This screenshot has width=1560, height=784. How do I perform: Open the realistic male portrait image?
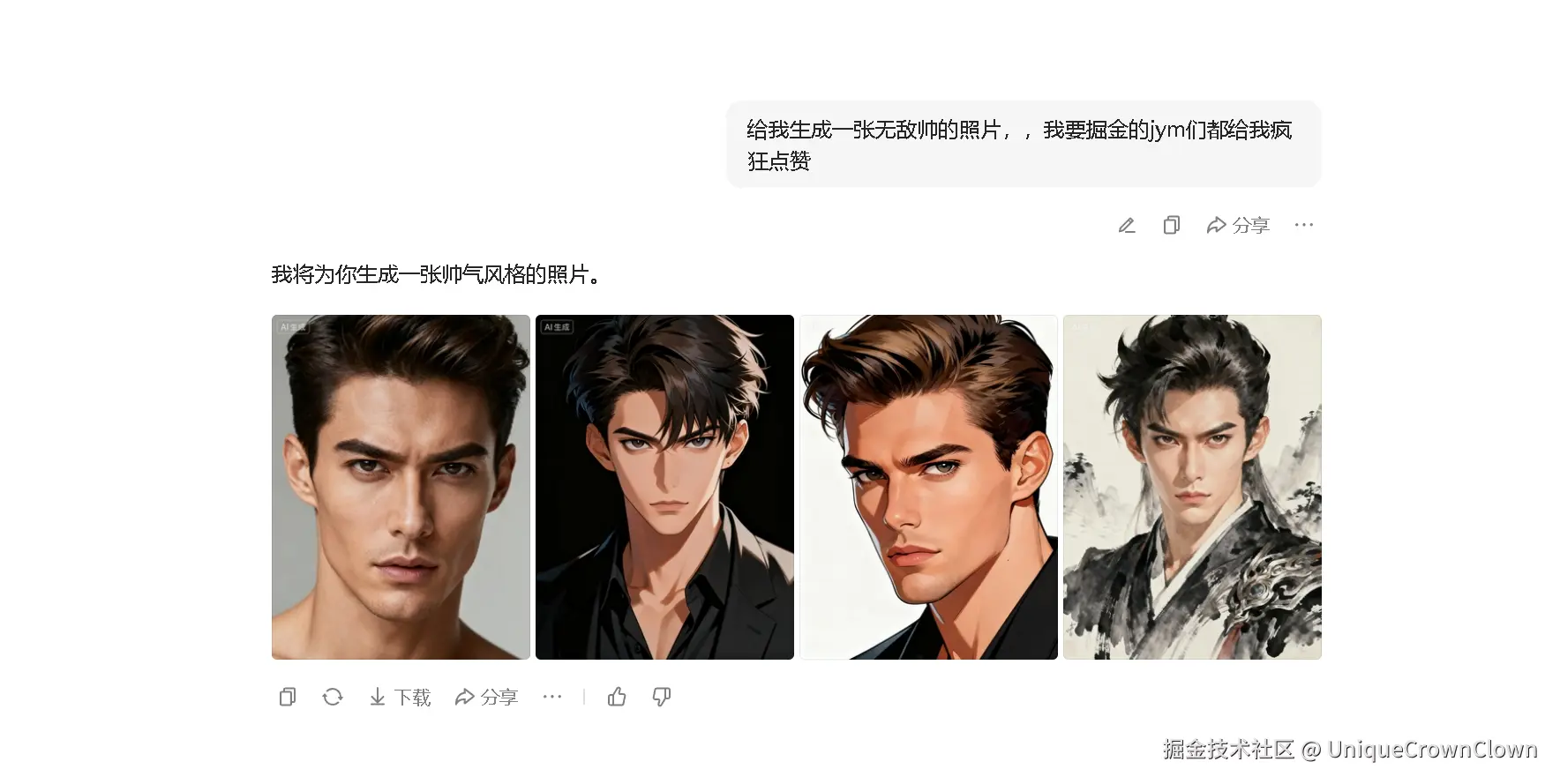click(401, 487)
